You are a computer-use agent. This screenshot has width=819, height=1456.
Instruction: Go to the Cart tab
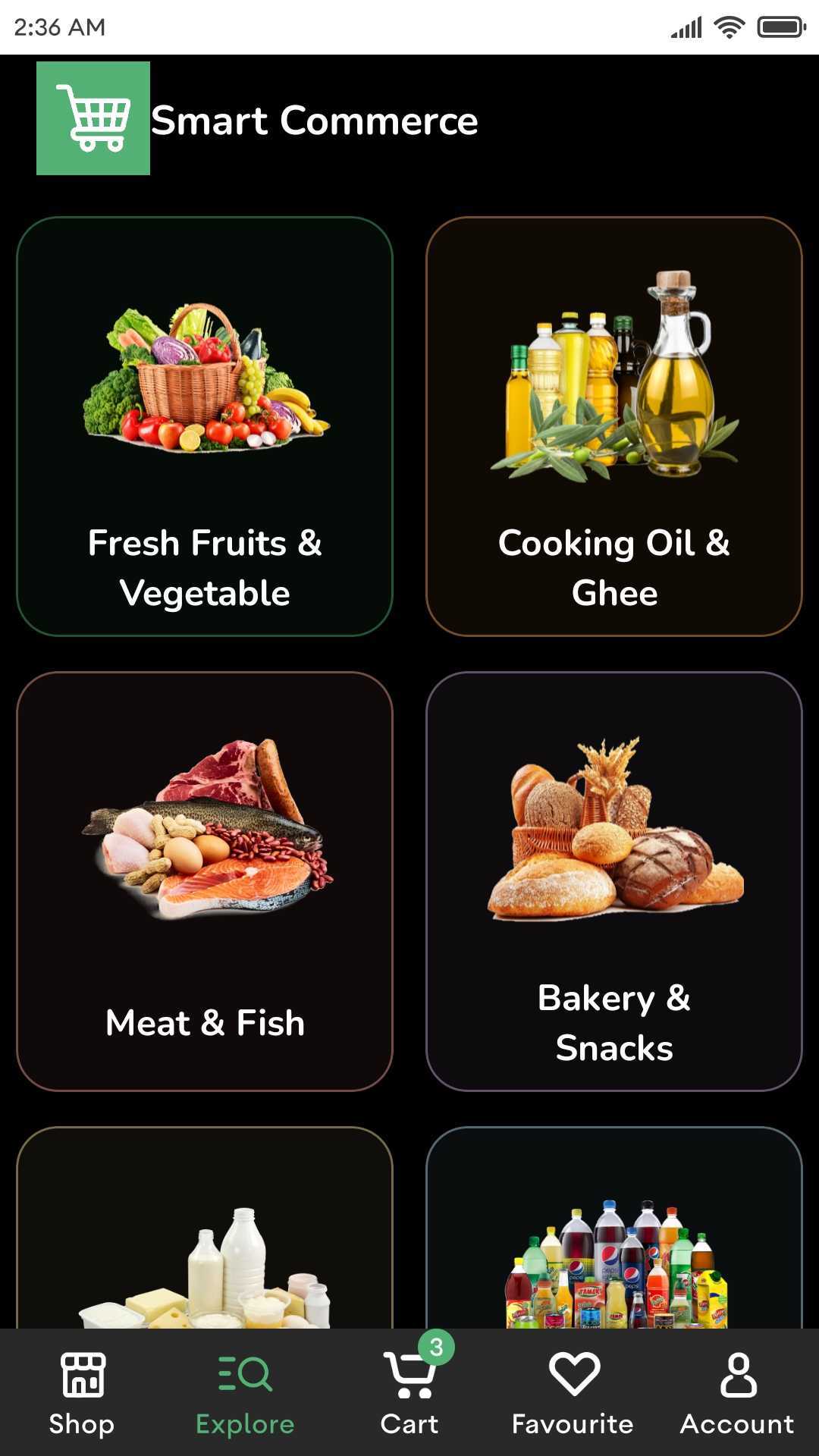pos(409,1394)
